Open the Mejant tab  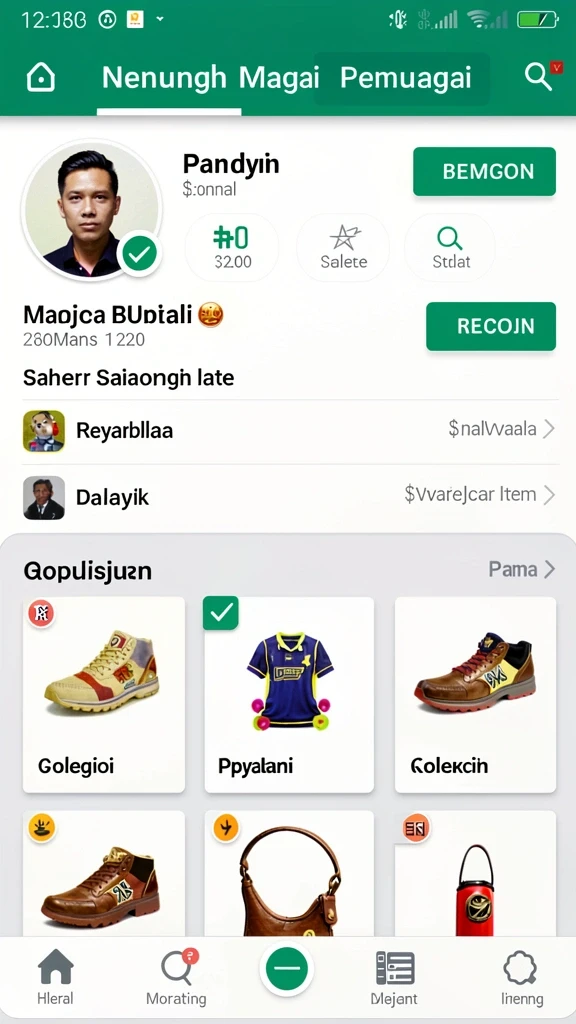tap(394, 977)
